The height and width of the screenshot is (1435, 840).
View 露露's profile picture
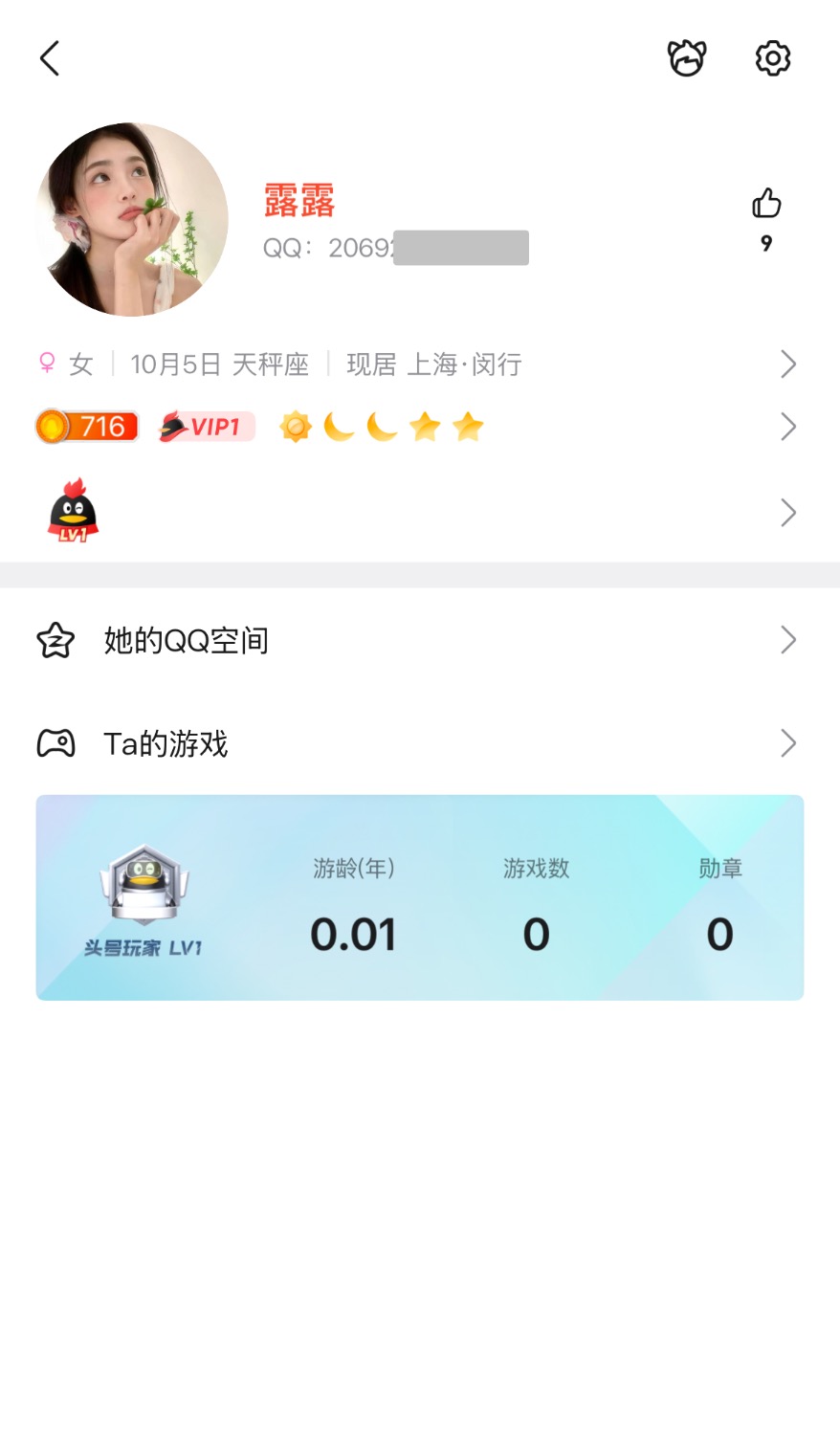(x=132, y=219)
